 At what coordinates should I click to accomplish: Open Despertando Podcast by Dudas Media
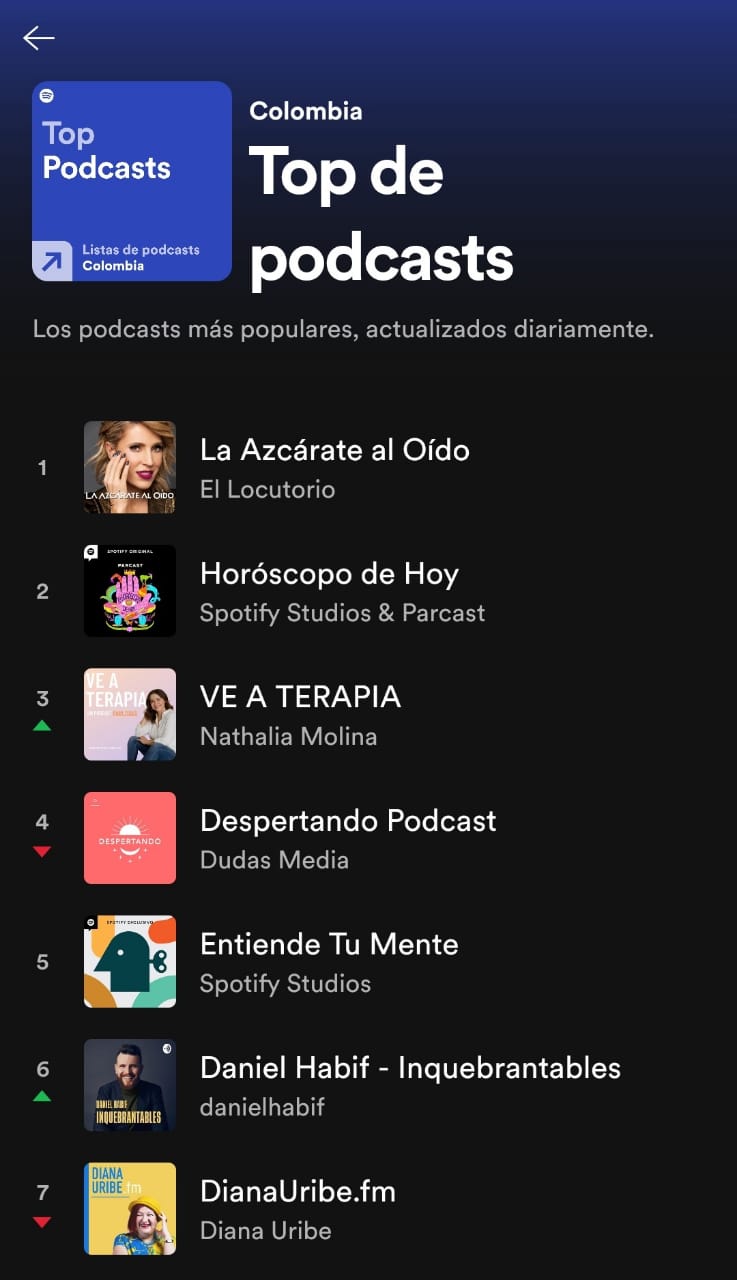point(347,838)
